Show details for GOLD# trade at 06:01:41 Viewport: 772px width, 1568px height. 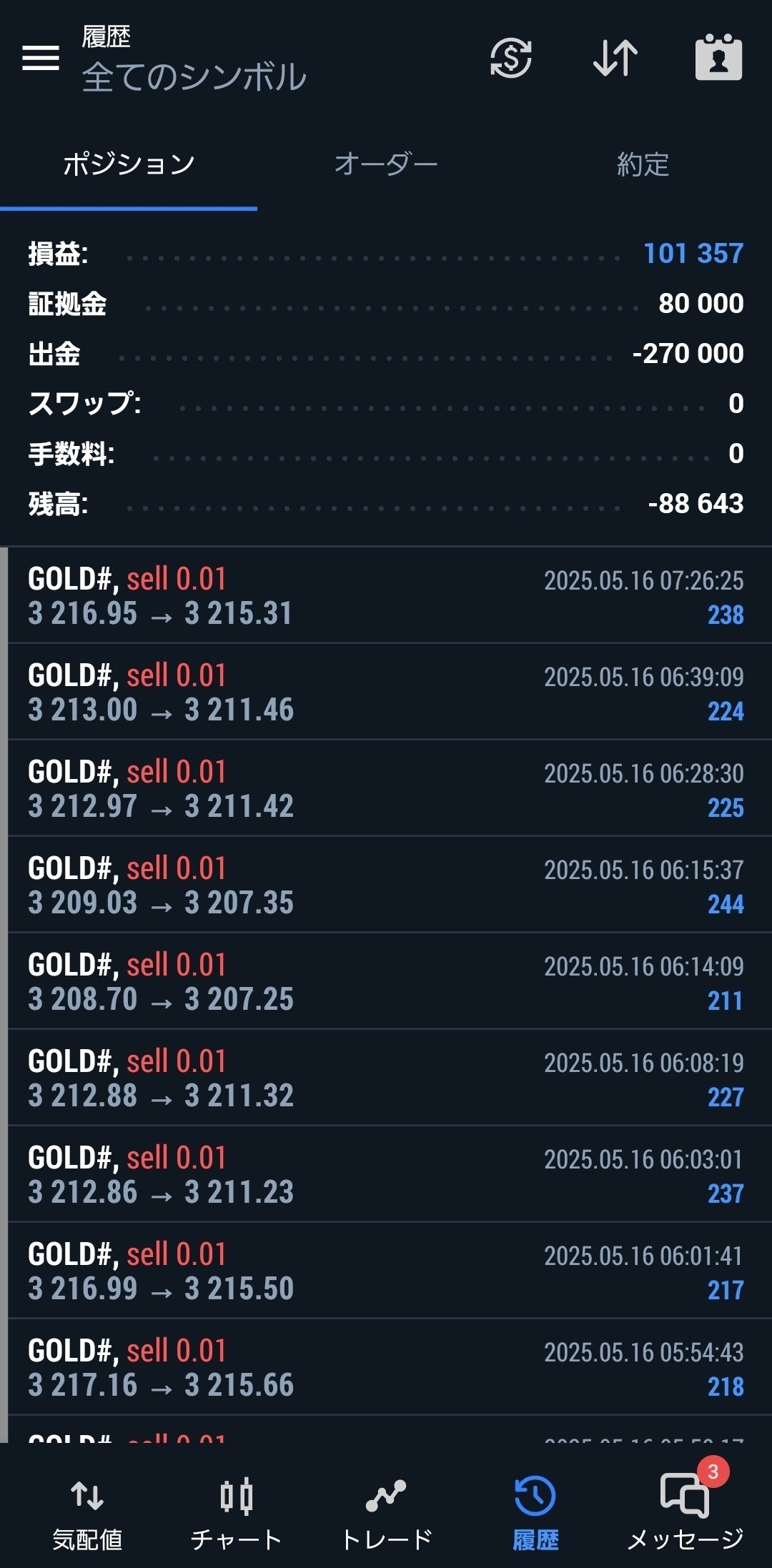click(386, 1271)
